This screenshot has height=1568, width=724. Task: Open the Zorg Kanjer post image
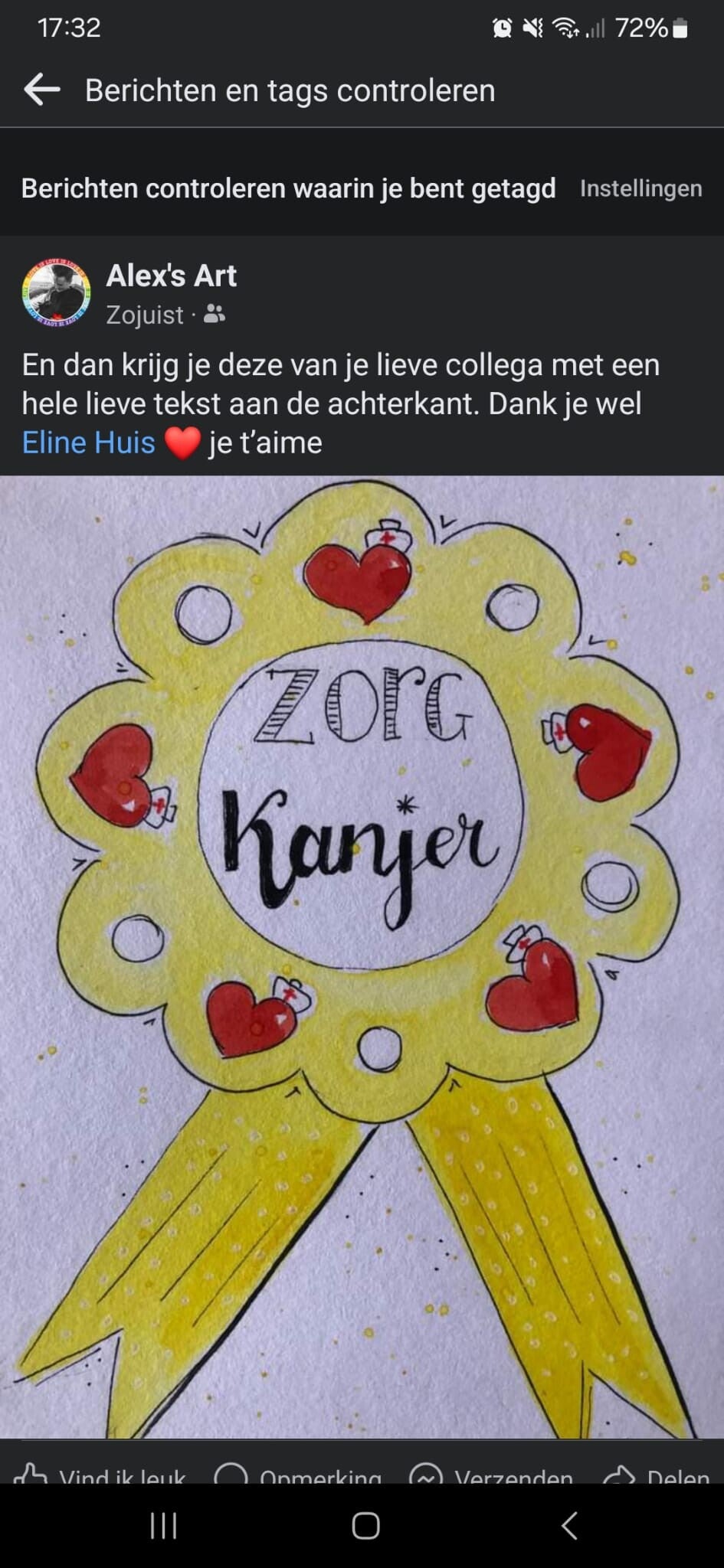click(x=362, y=957)
